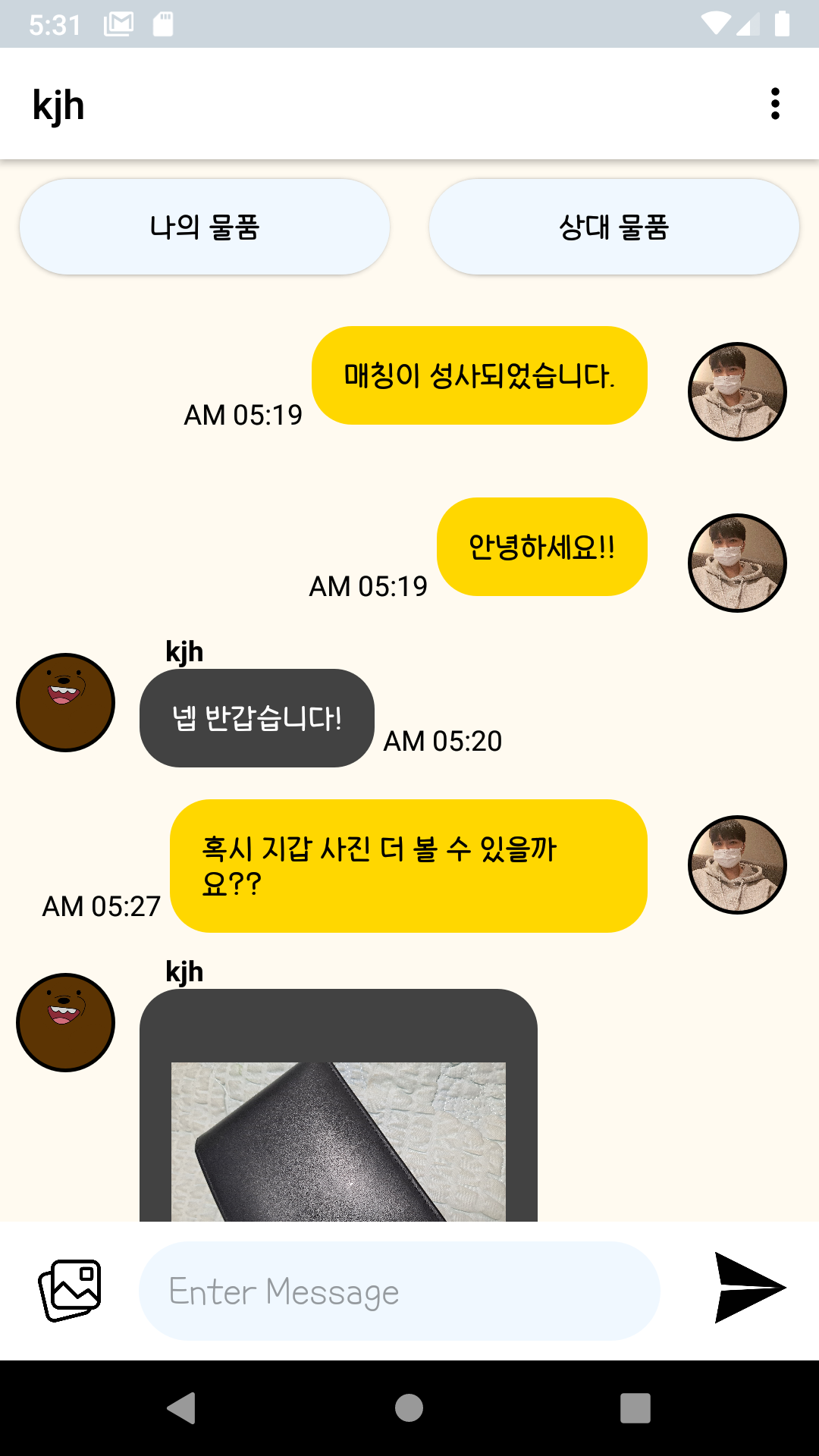View the wallet photo sent by kjh

(x=337, y=1137)
